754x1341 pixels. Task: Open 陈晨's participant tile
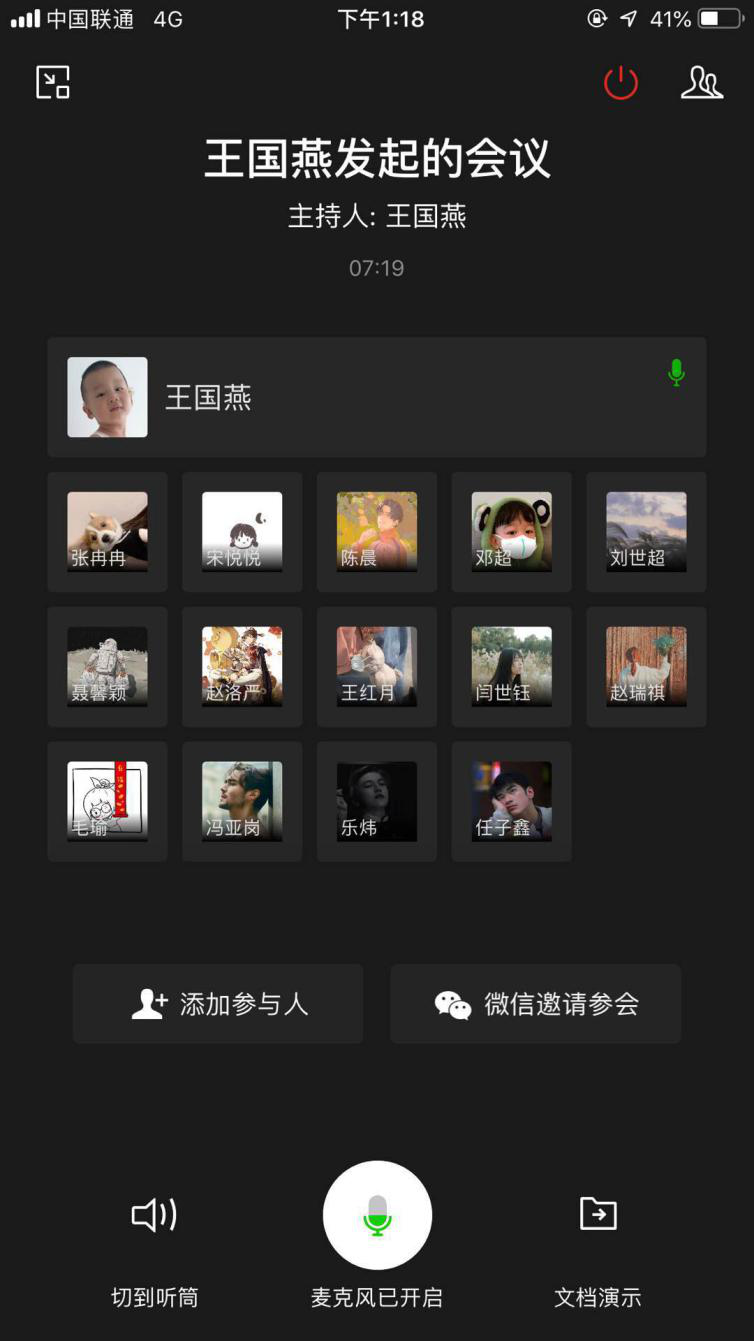[x=377, y=532]
